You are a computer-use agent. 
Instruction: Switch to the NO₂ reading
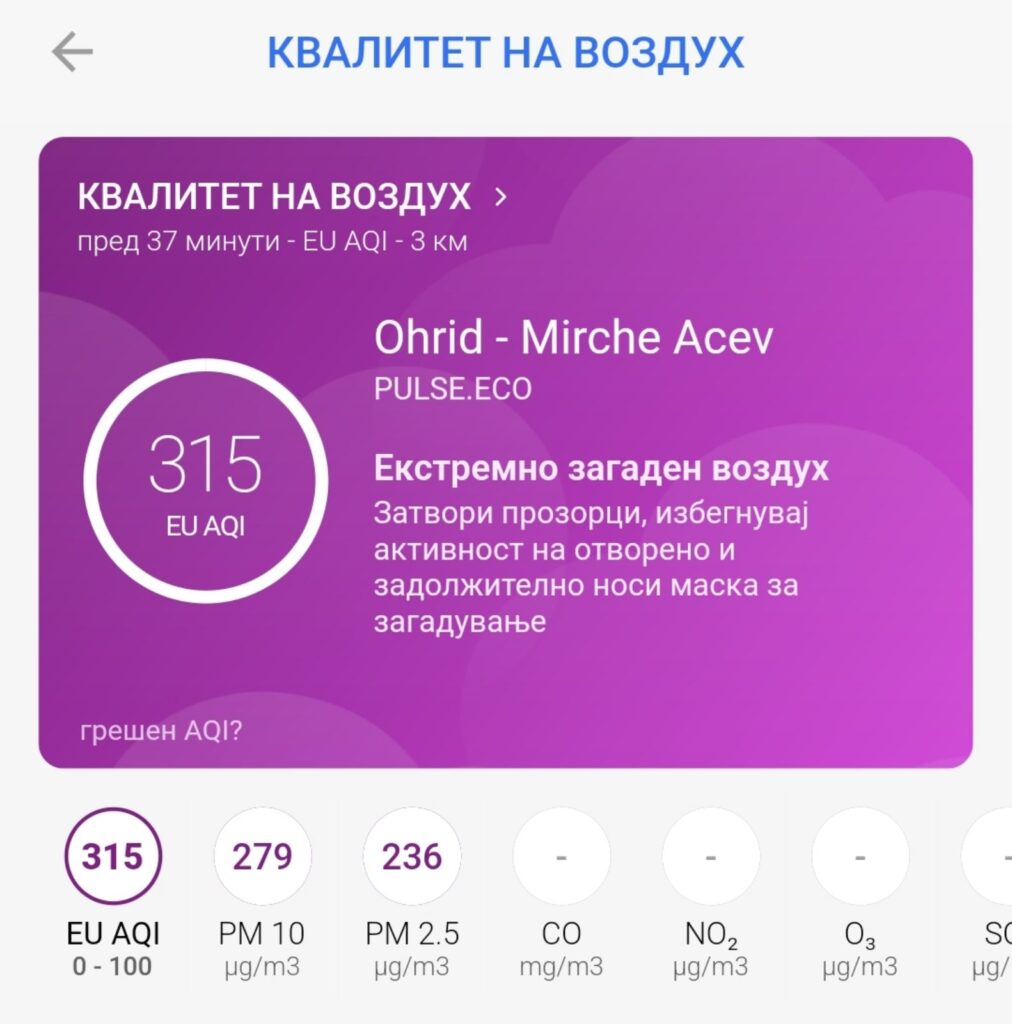point(711,857)
